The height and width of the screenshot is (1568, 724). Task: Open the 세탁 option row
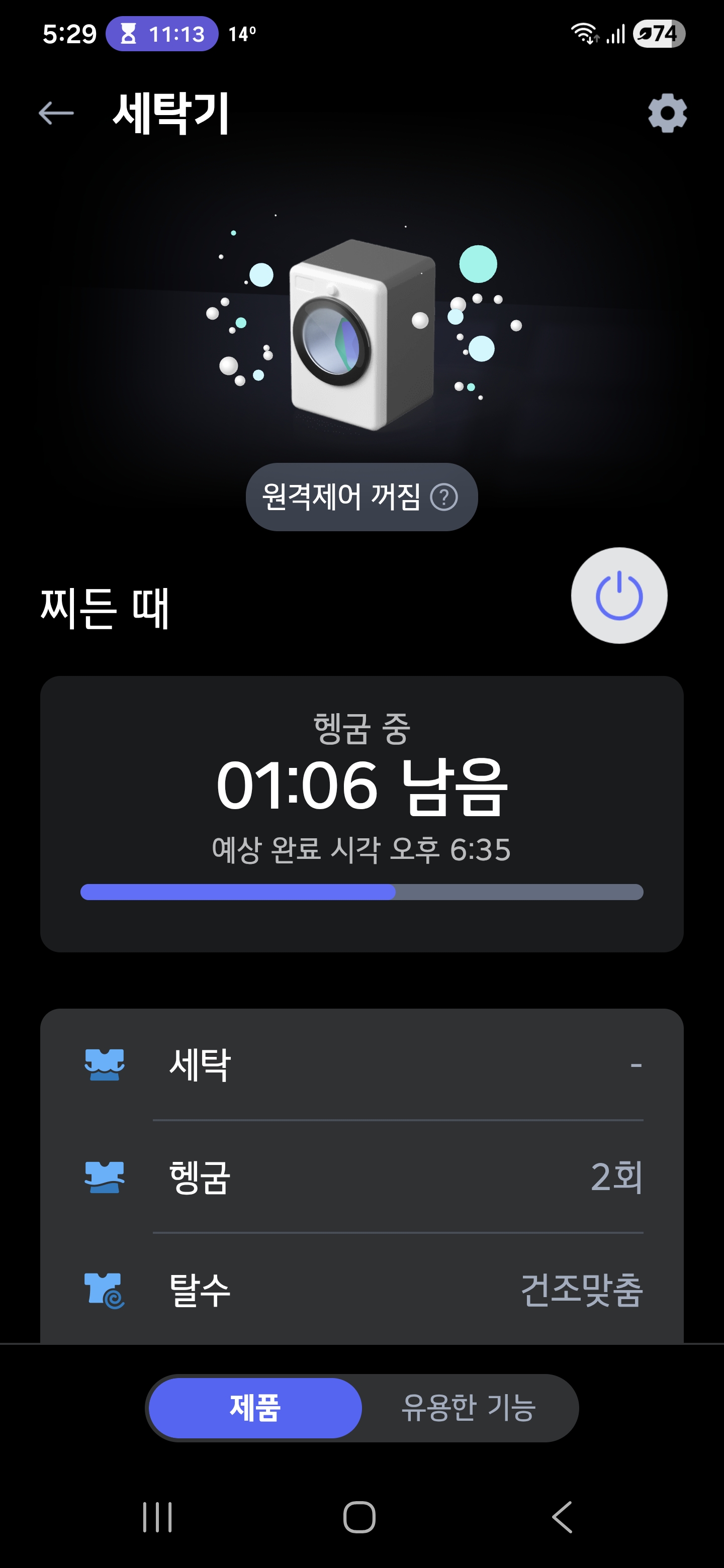tap(361, 1064)
